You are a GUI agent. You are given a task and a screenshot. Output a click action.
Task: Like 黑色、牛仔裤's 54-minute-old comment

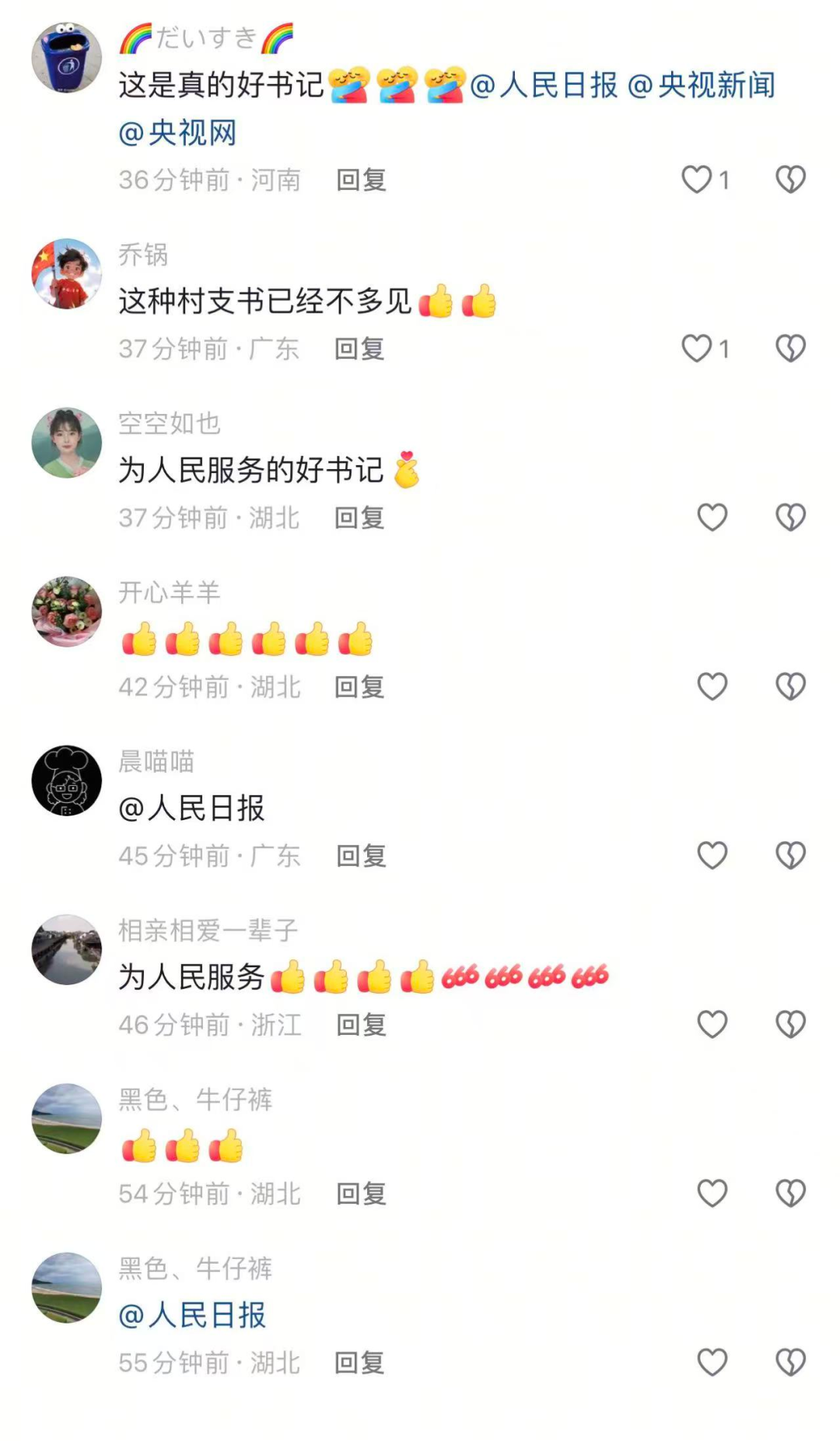712,1194
